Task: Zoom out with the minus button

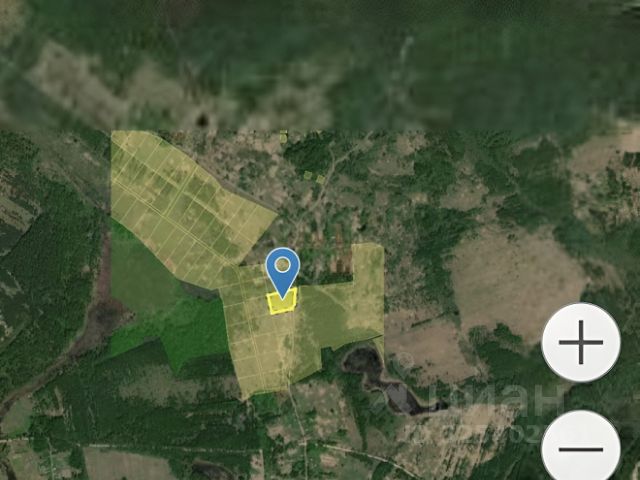Action: point(580,448)
